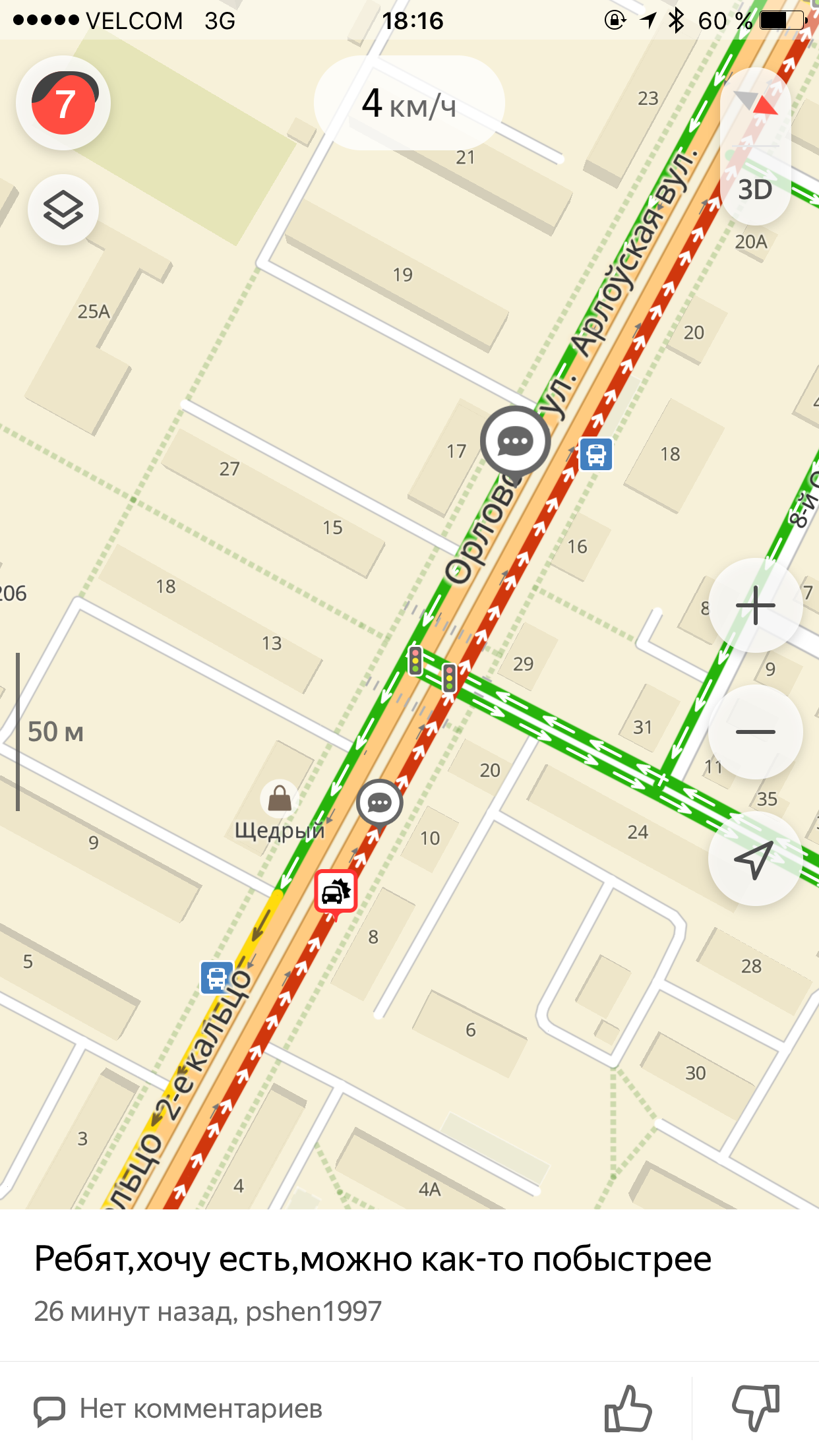Open comments: Нет комментариев
Viewport: 819px width, 1456px height.
tap(178, 1409)
